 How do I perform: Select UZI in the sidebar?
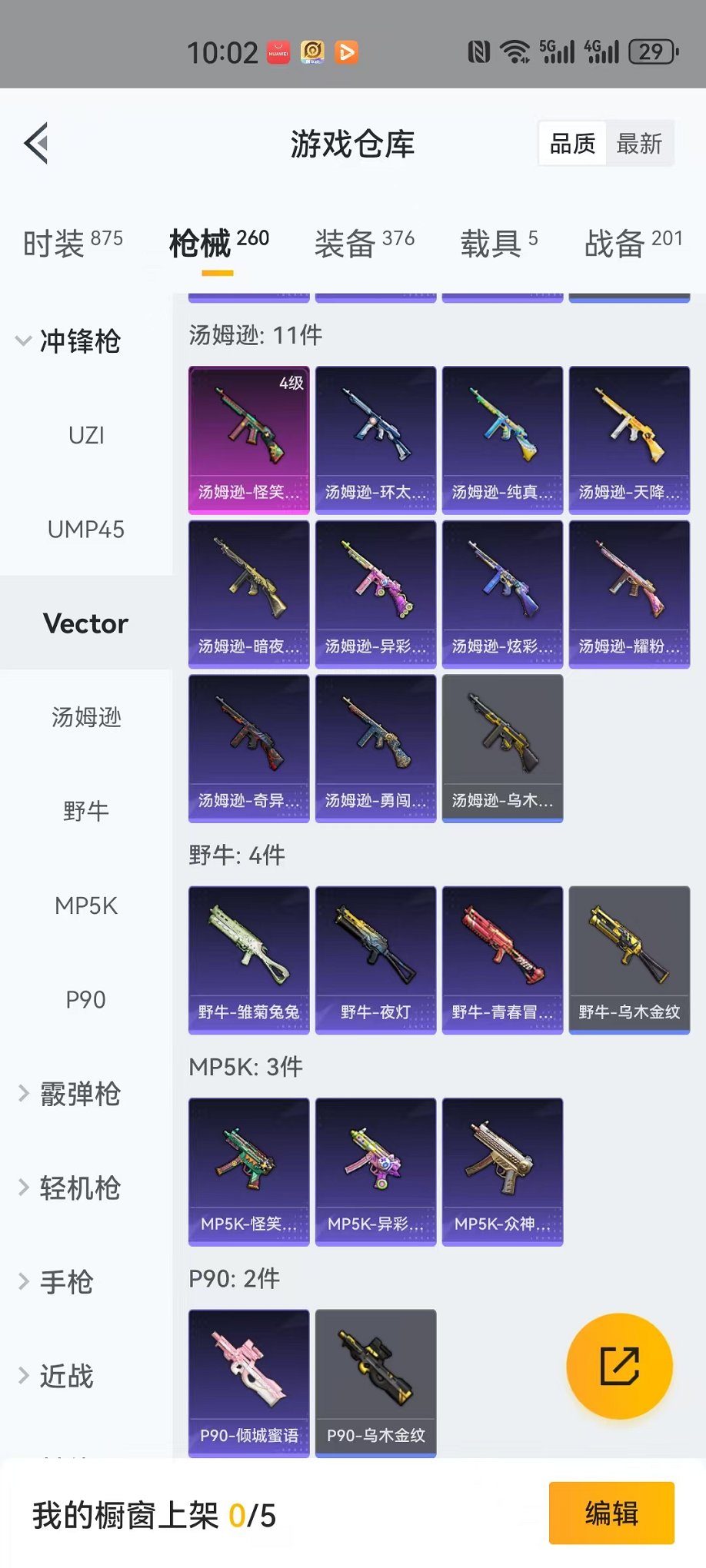point(86,436)
